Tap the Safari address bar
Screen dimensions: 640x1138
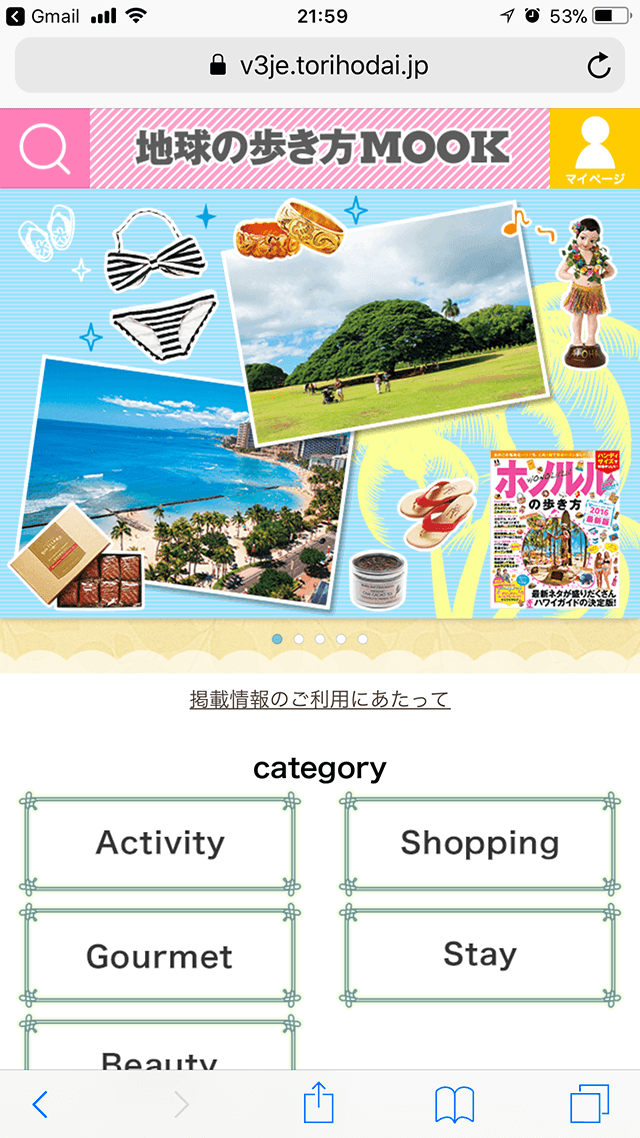[x=318, y=67]
